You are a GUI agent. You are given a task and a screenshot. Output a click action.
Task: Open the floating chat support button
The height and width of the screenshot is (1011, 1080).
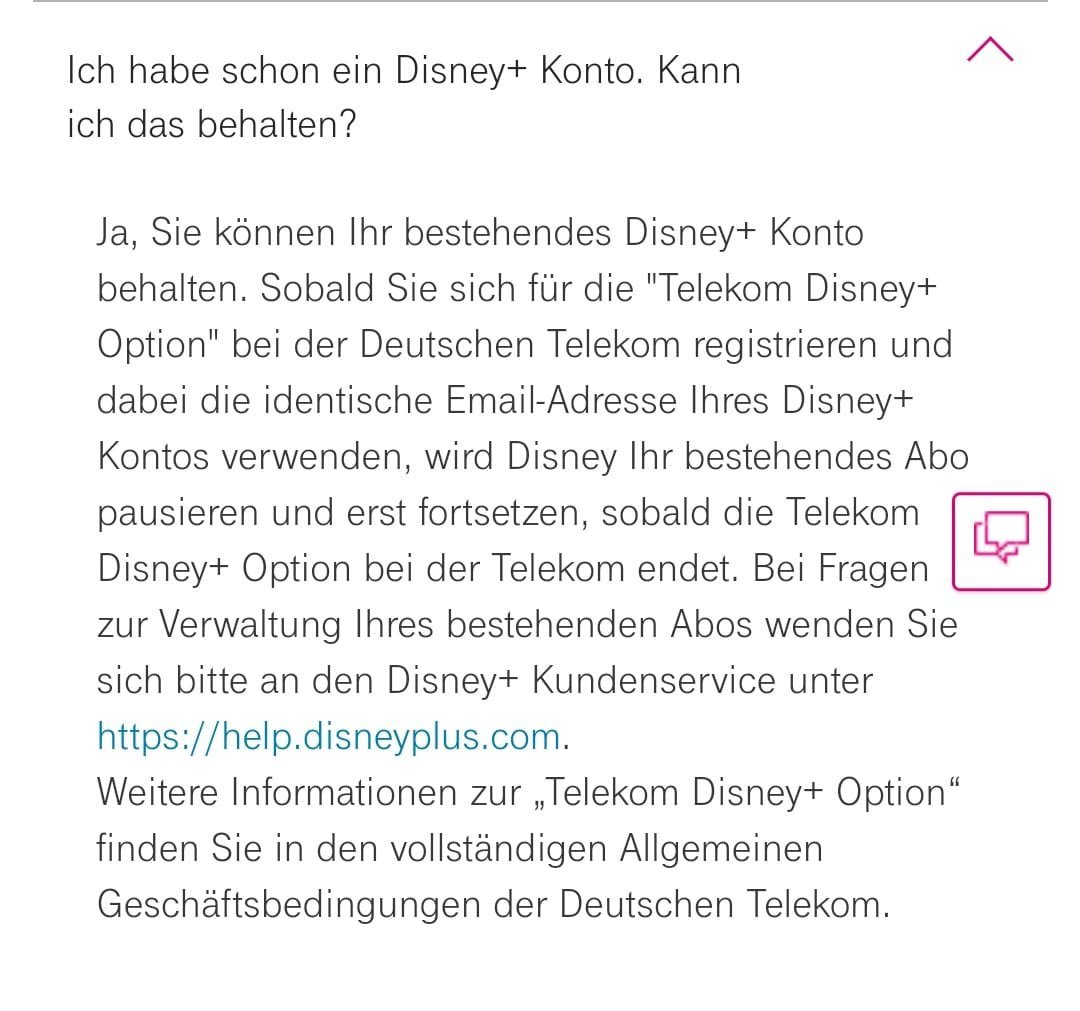1001,541
